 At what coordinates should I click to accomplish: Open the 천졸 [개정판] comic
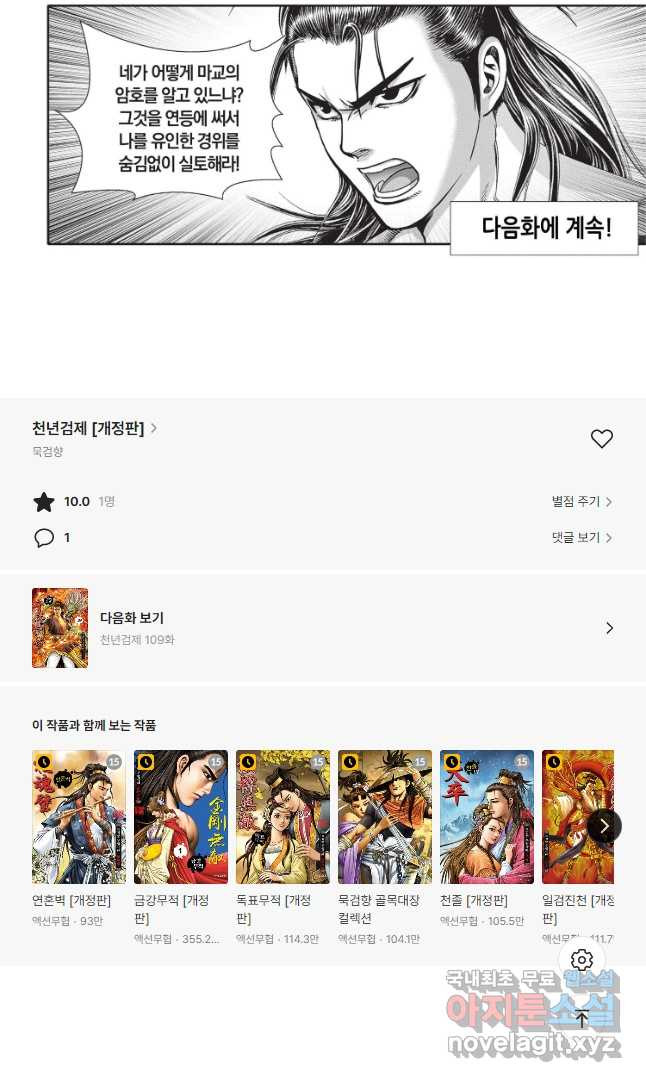(x=487, y=817)
